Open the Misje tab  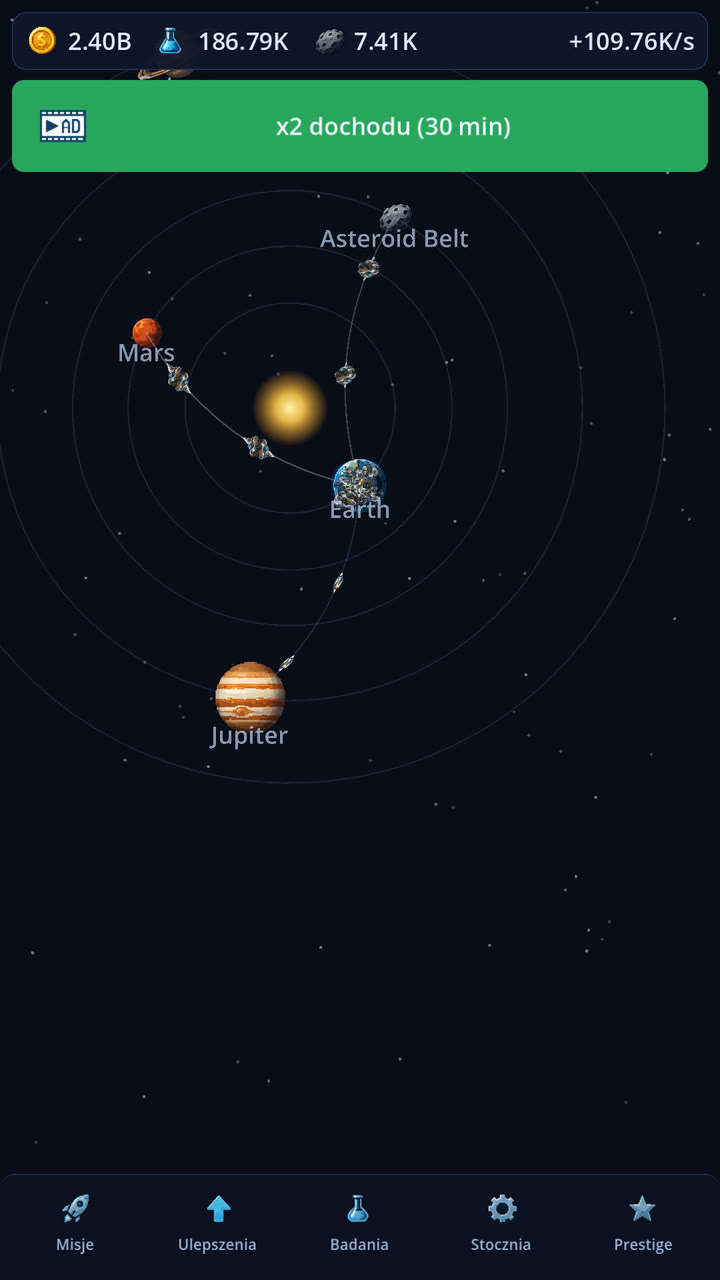point(75,1223)
